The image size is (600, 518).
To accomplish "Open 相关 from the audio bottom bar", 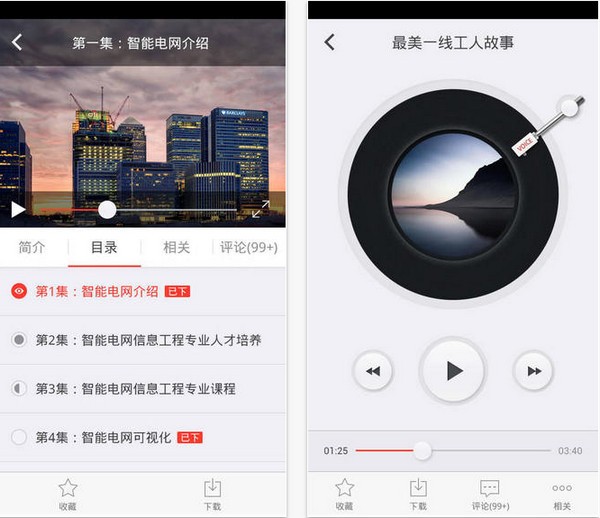I will (x=562, y=494).
